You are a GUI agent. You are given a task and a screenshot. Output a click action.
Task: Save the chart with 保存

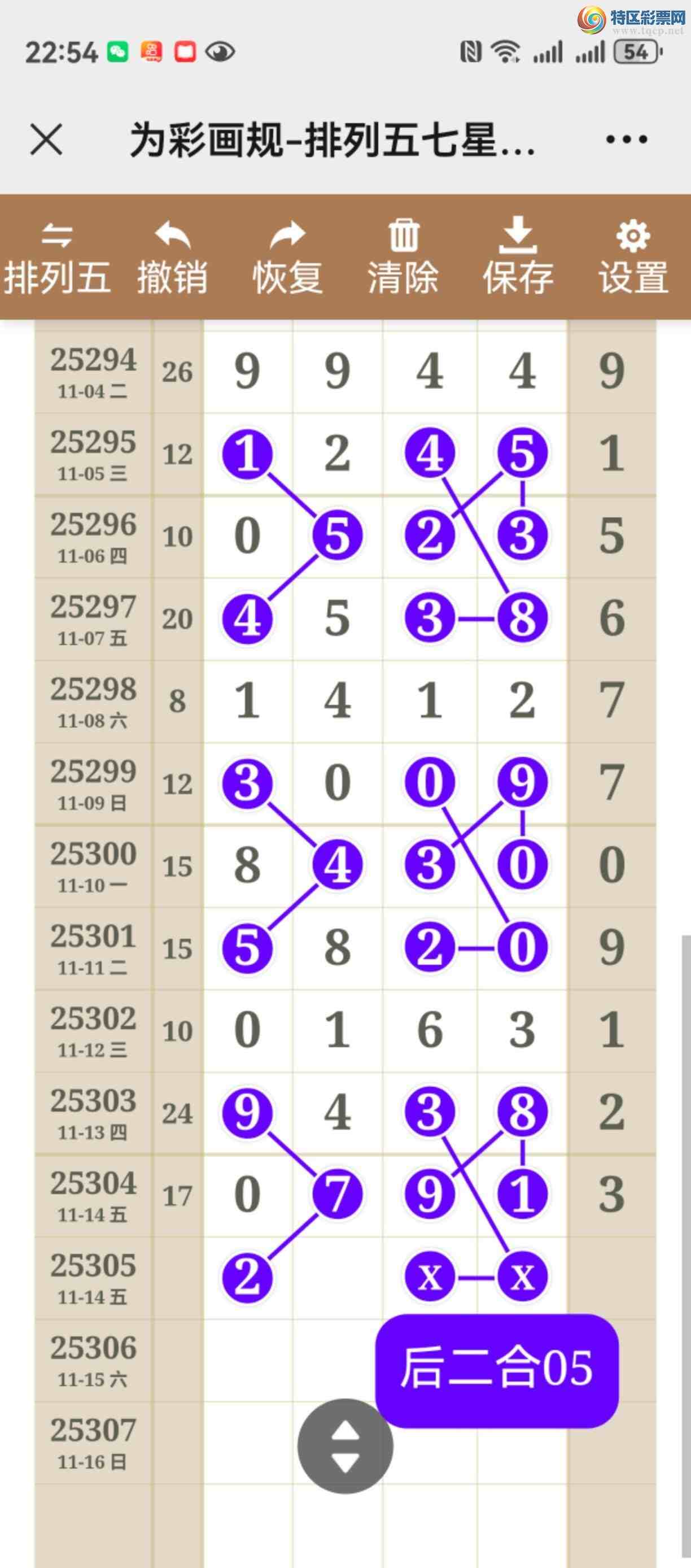pos(518,258)
